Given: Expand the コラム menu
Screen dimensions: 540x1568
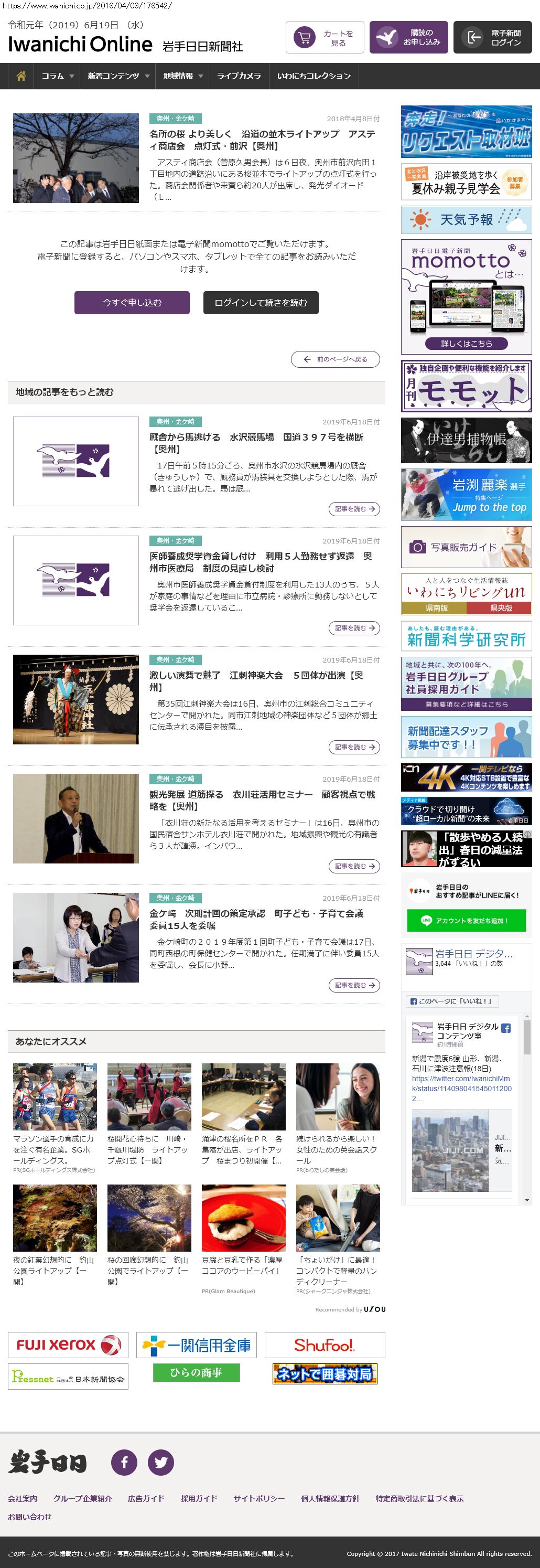Looking at the screenshot, I should pos(57,76).
